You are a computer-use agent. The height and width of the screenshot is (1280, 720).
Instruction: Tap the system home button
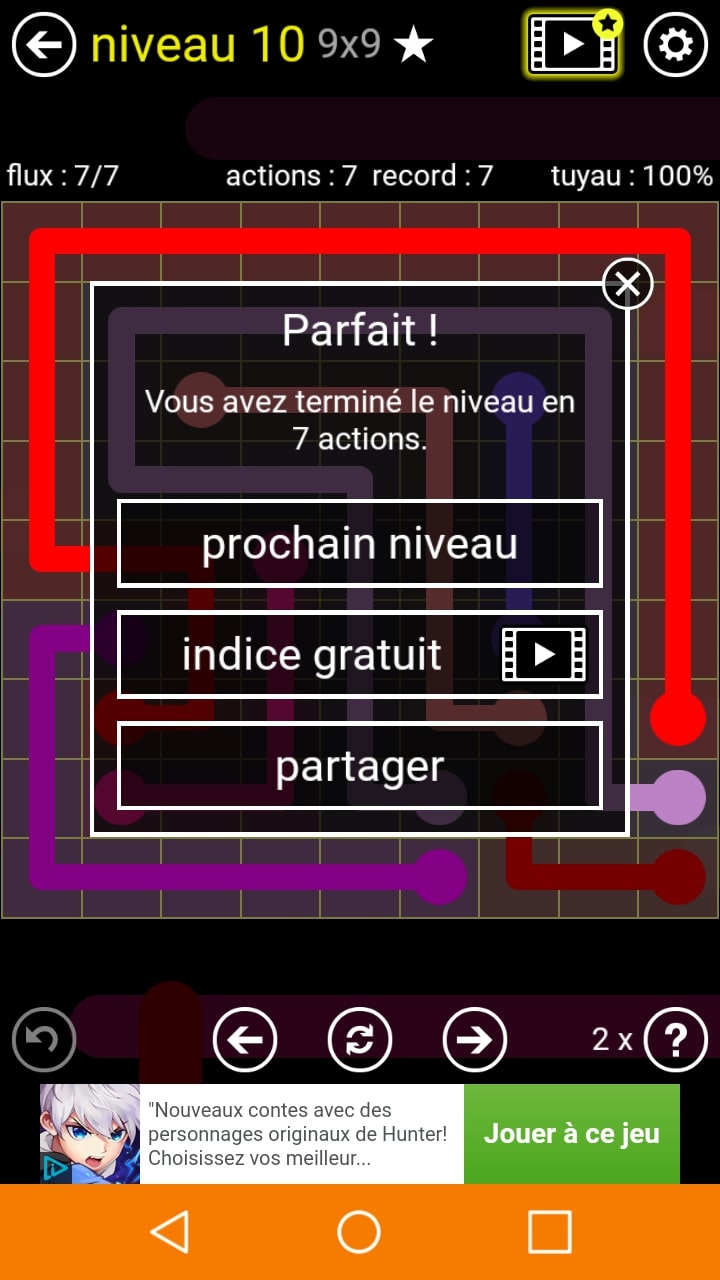(359, 1232)
